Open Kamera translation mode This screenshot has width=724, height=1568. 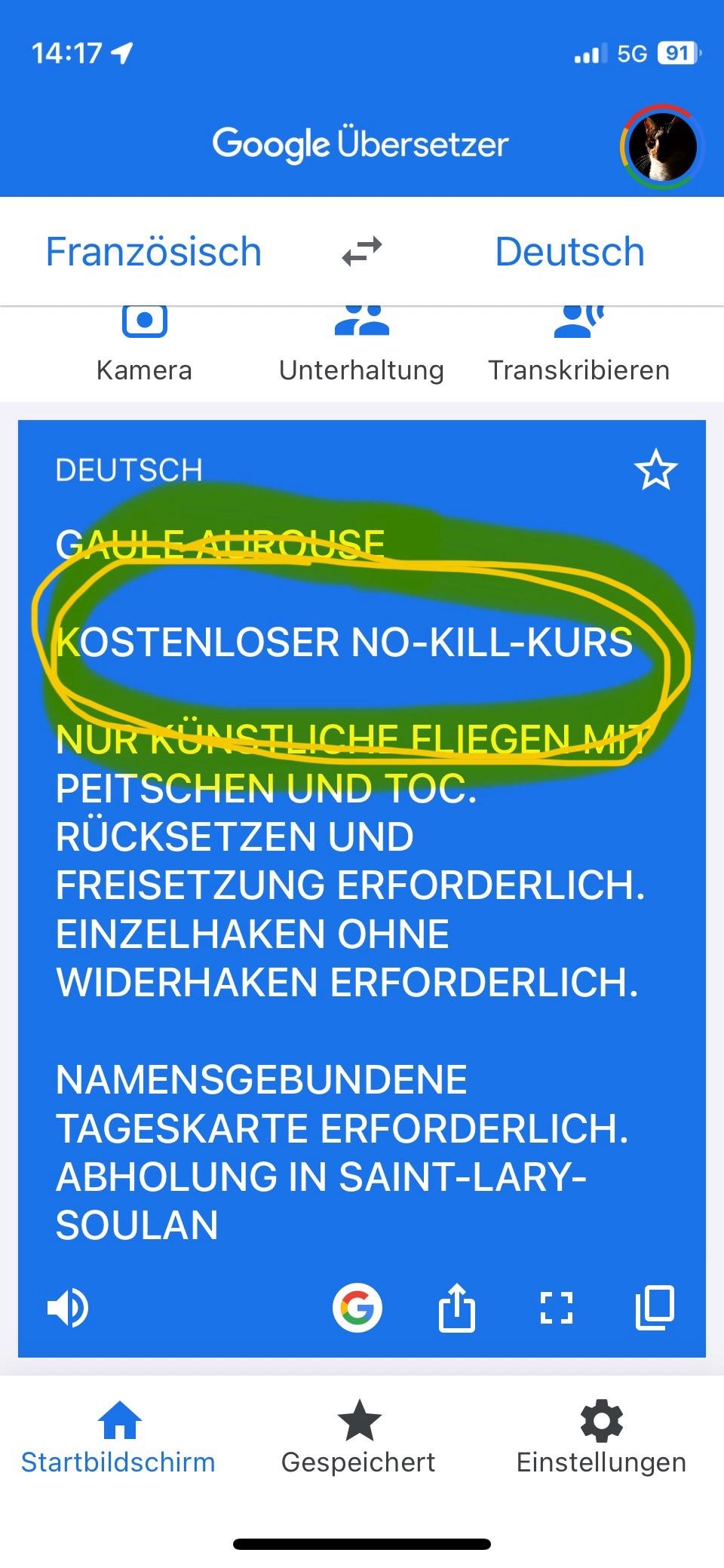(x=144, y=343)
